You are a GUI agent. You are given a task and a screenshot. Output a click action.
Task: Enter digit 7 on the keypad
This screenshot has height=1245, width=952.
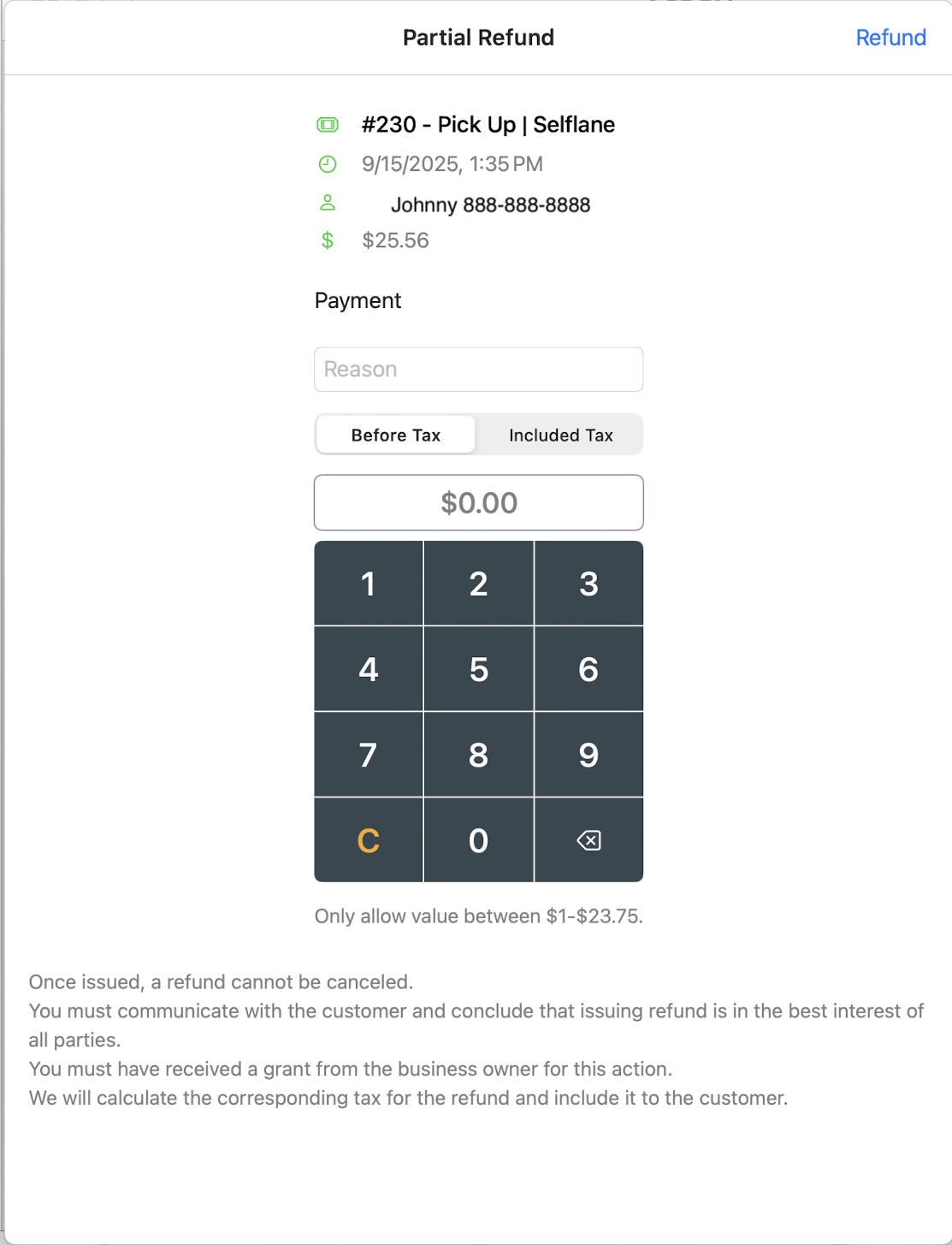tap(369, 755)
